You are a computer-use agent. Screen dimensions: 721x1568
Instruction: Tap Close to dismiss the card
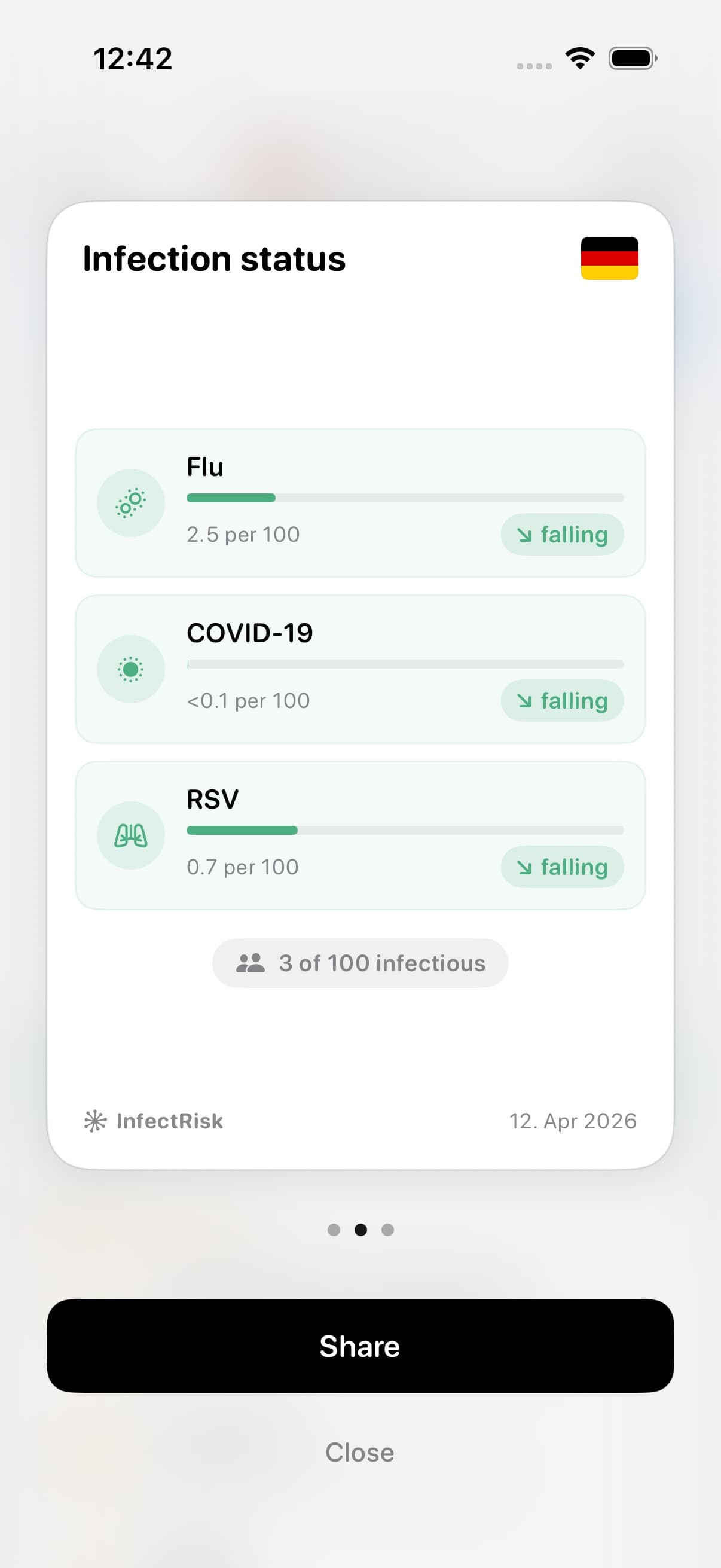(360, 1453)
